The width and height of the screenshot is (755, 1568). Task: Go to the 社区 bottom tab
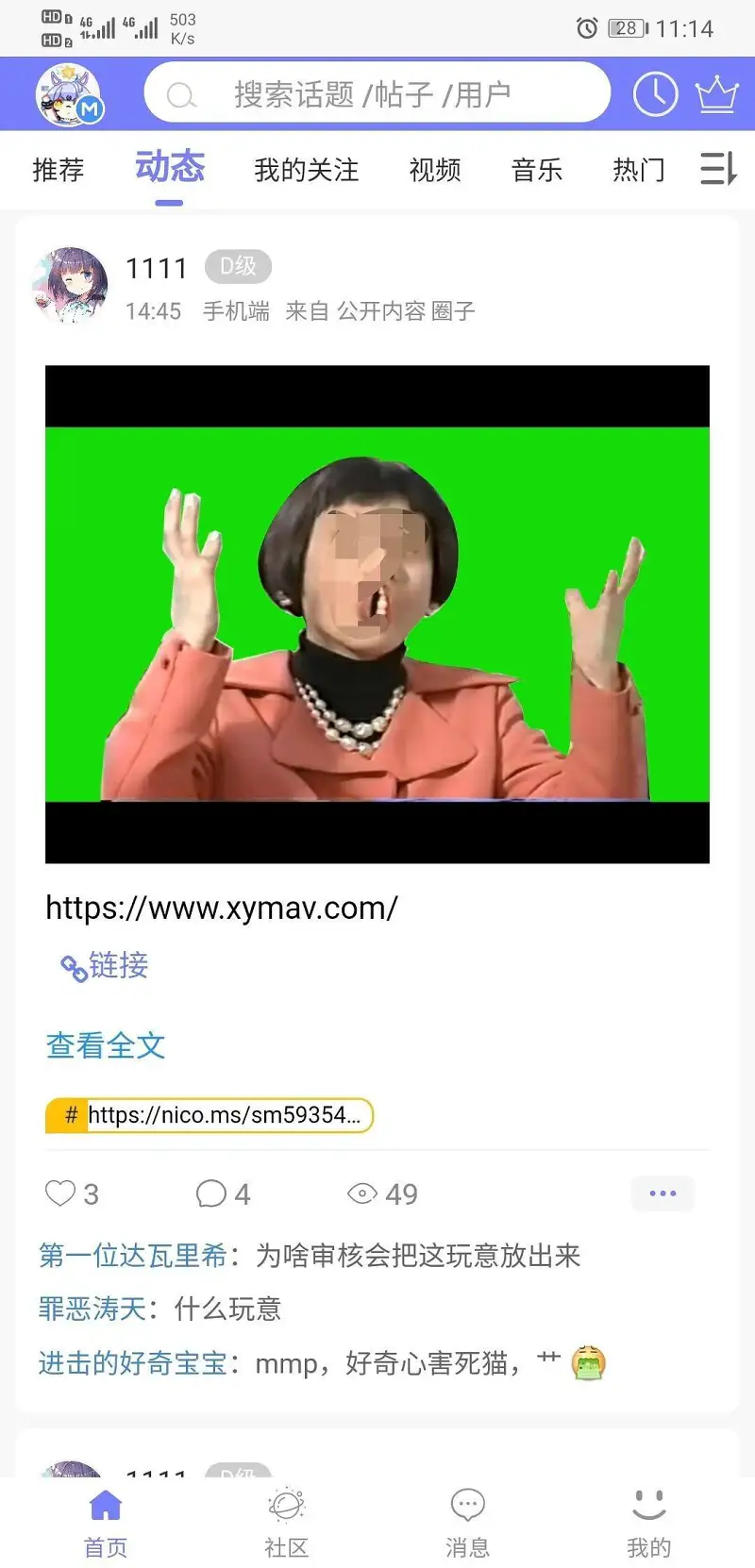click(x=287, y=1522)
